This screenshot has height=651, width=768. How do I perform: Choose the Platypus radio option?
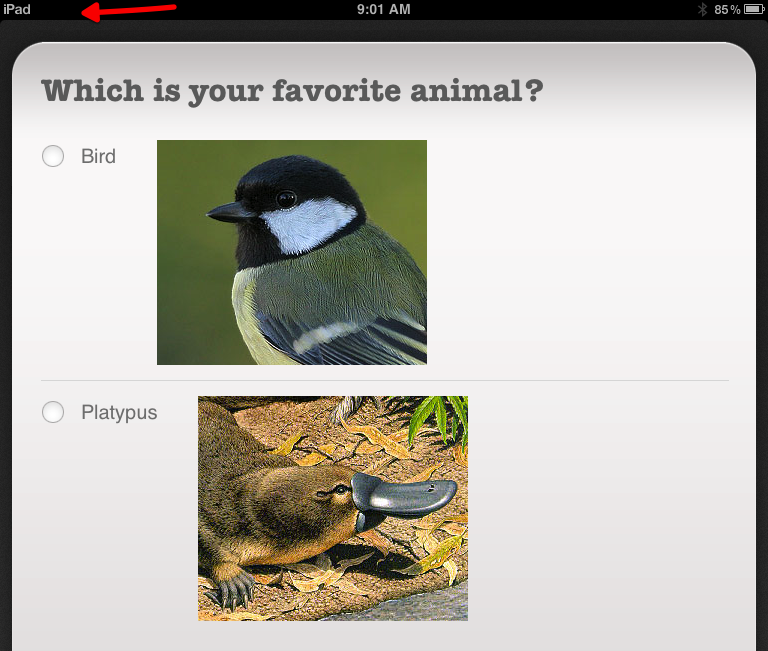pyautogui.click(x=53, y=412)
